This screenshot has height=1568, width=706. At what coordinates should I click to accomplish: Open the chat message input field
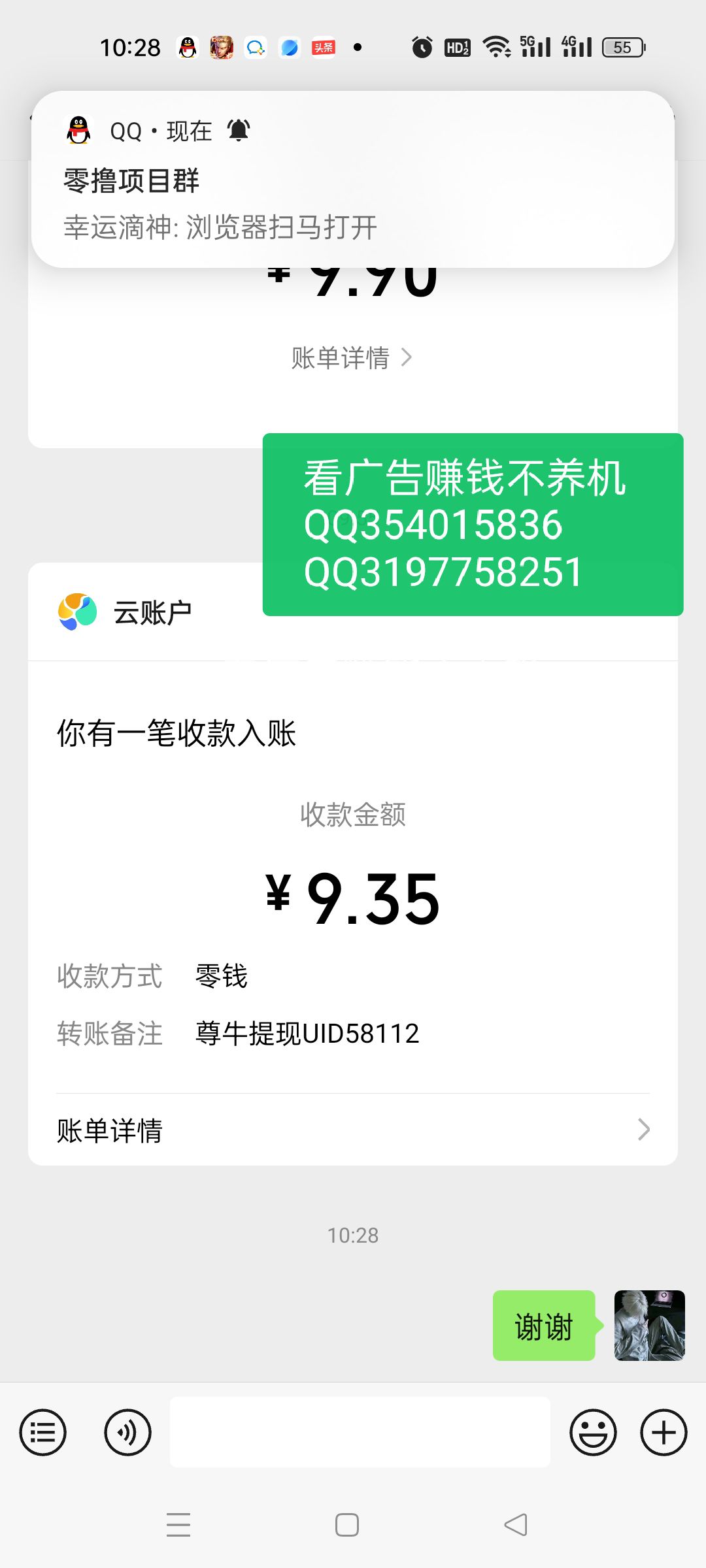[358, 1431]
